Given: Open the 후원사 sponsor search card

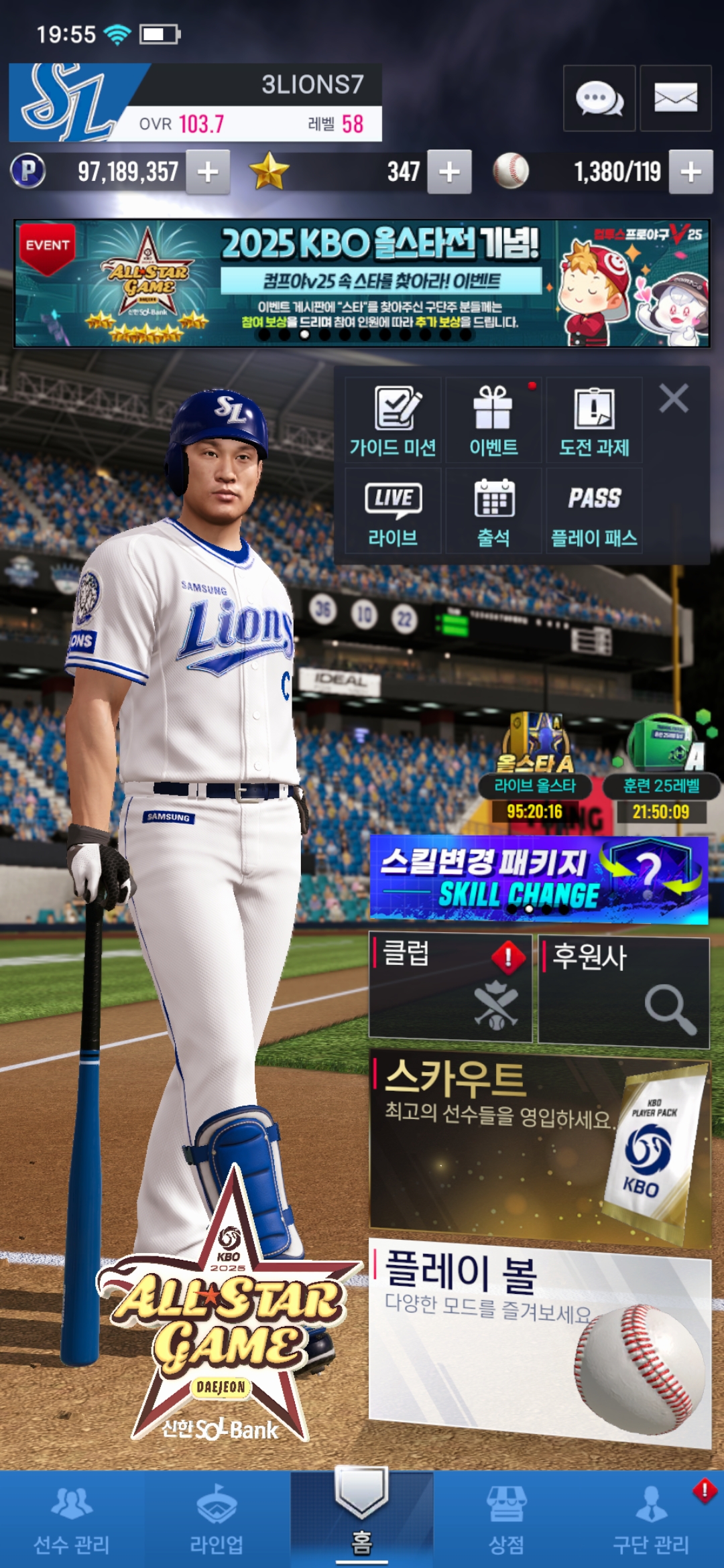Looking at the screenshot, I should click(623, 990).
